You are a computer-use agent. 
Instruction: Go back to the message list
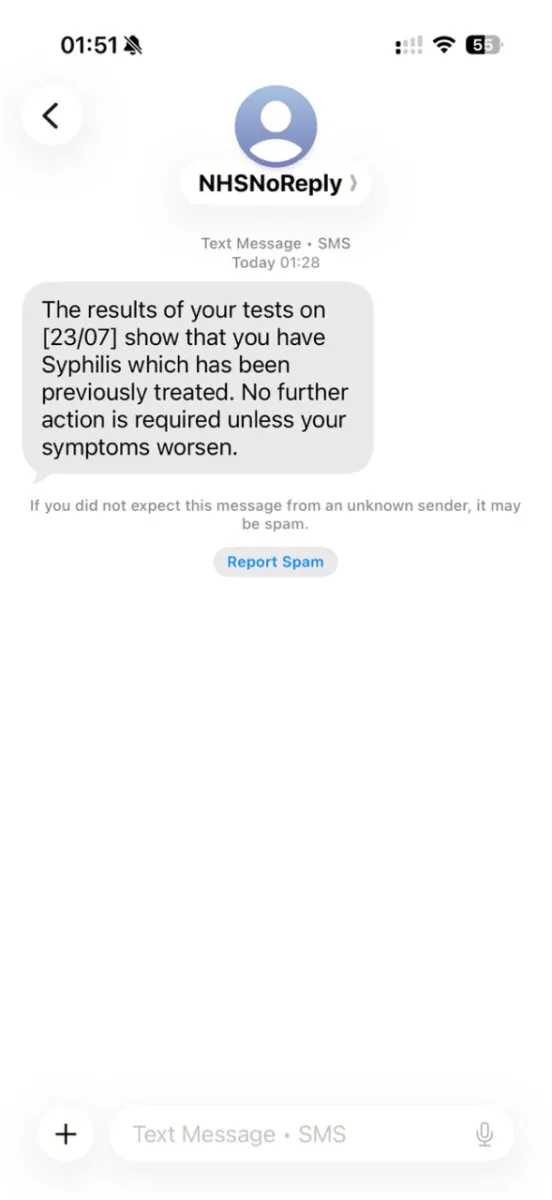[51, 116]
